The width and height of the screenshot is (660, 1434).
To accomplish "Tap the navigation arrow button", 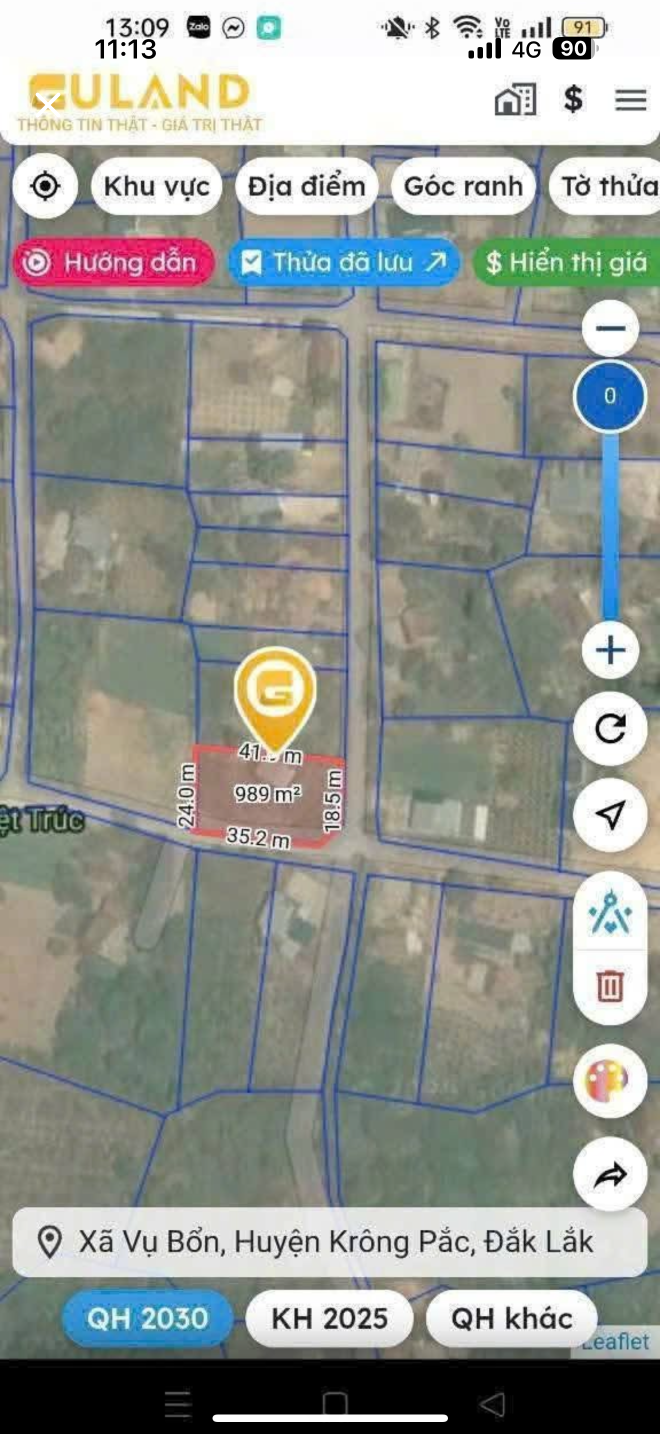I will (610, 814).
